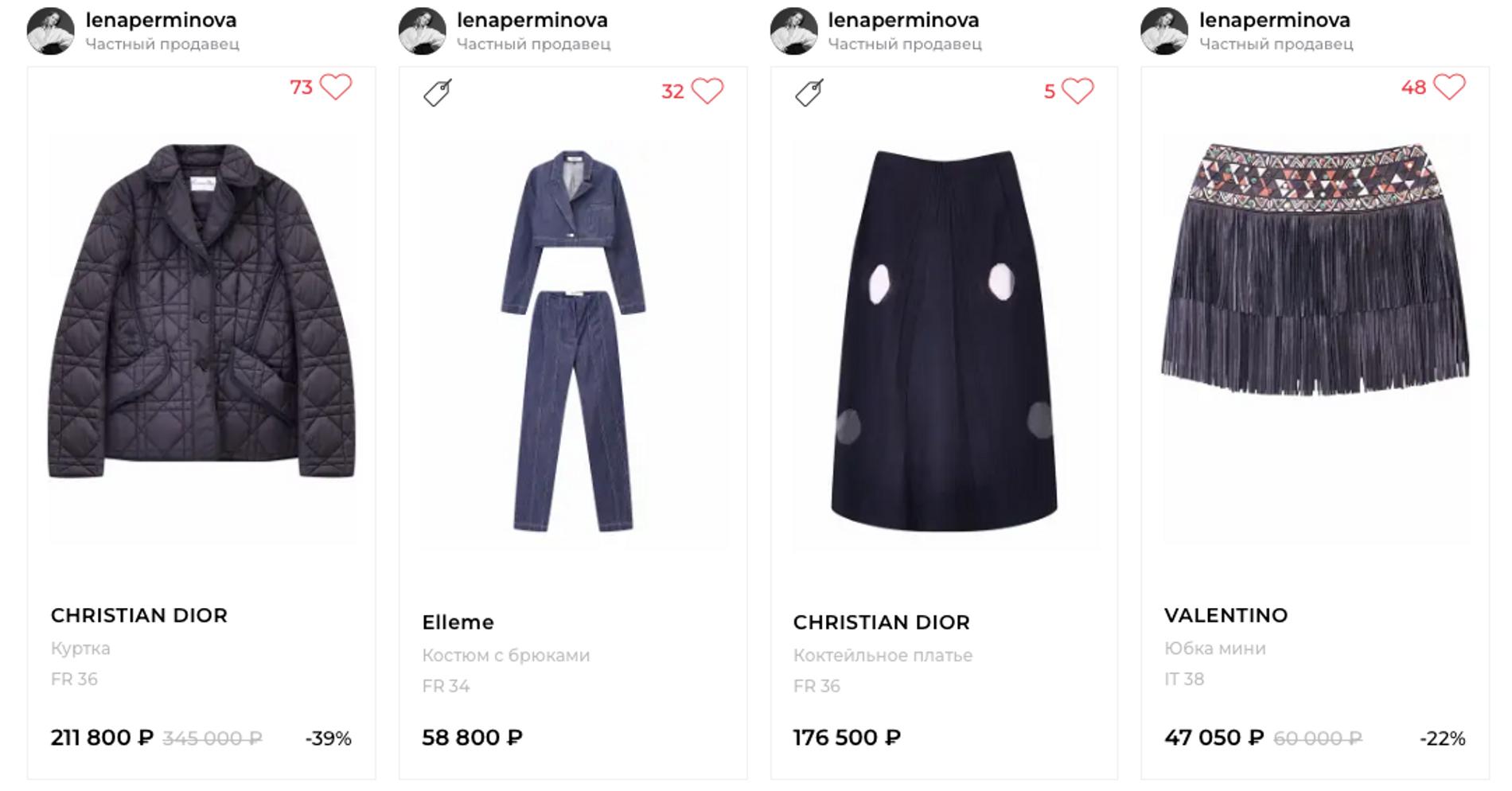Like the Christian Dior jacket (Куртка)

[x=335, y=87]
